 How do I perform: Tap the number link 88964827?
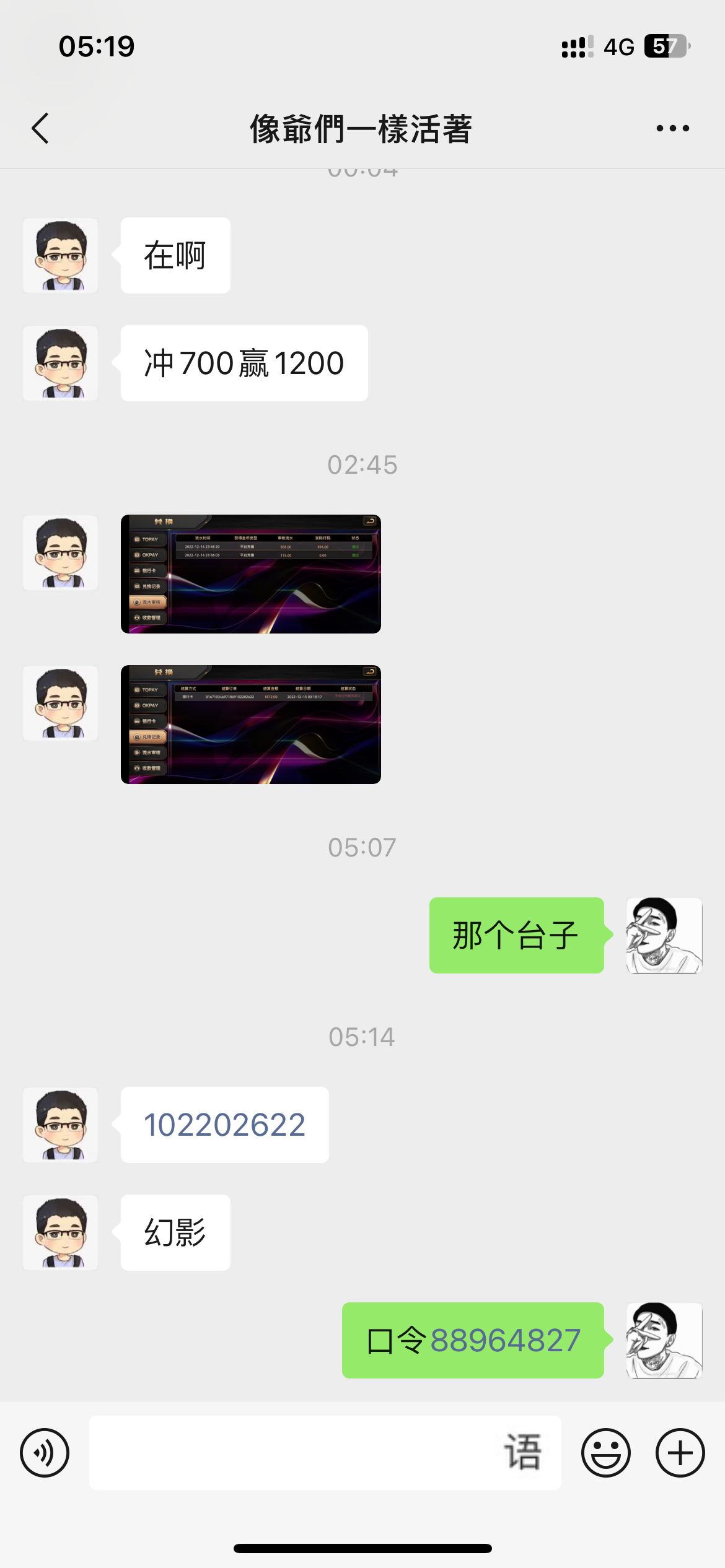505,1341
